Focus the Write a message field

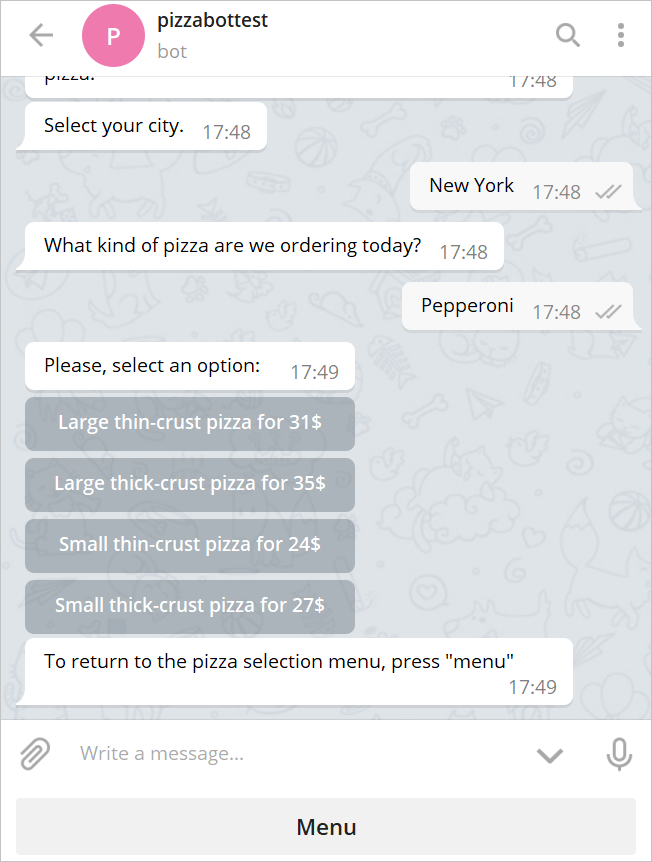[x=290, y=754]
